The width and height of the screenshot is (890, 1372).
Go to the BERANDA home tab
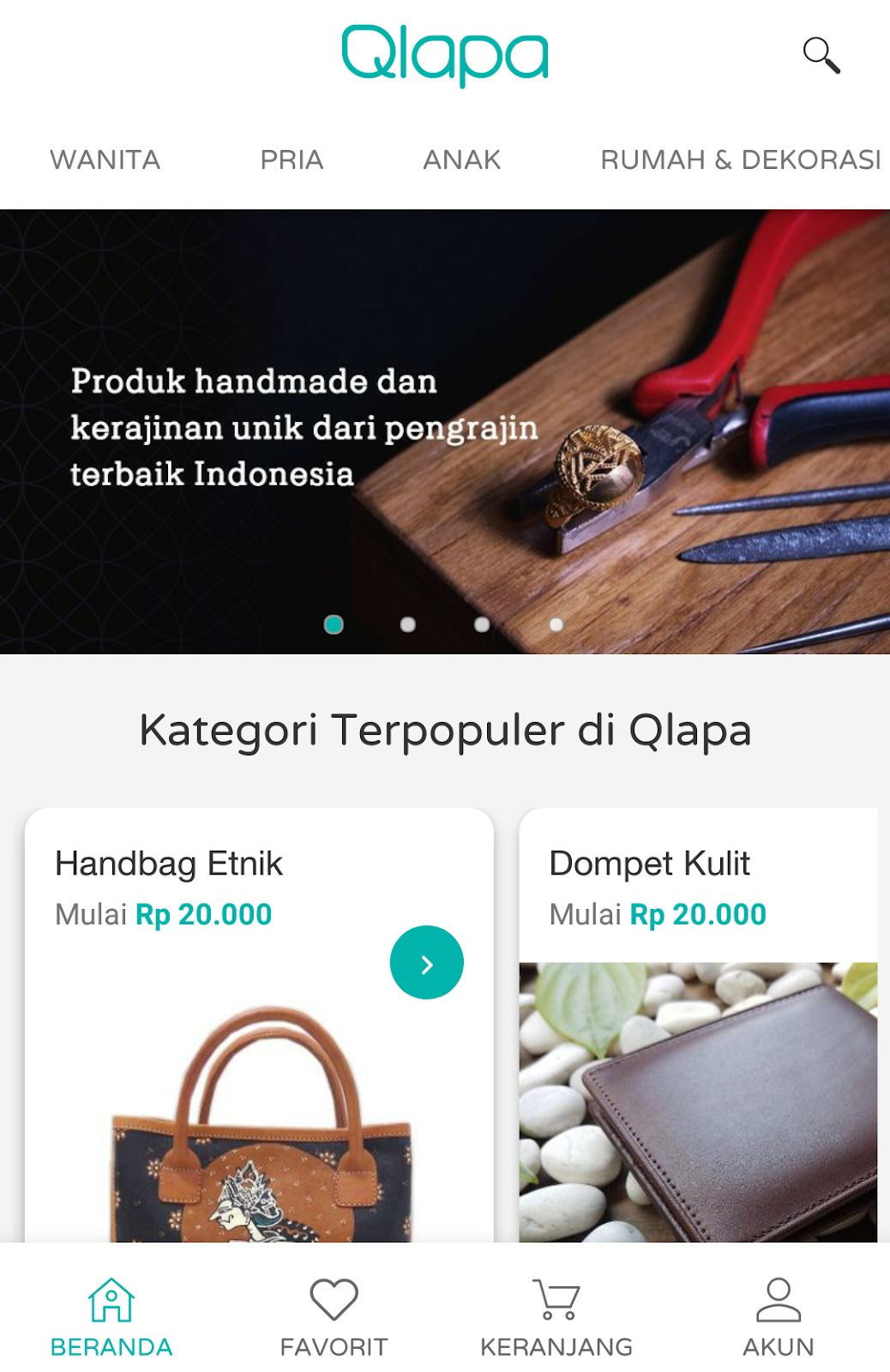pyautogui.click(x=111, y=1317)
